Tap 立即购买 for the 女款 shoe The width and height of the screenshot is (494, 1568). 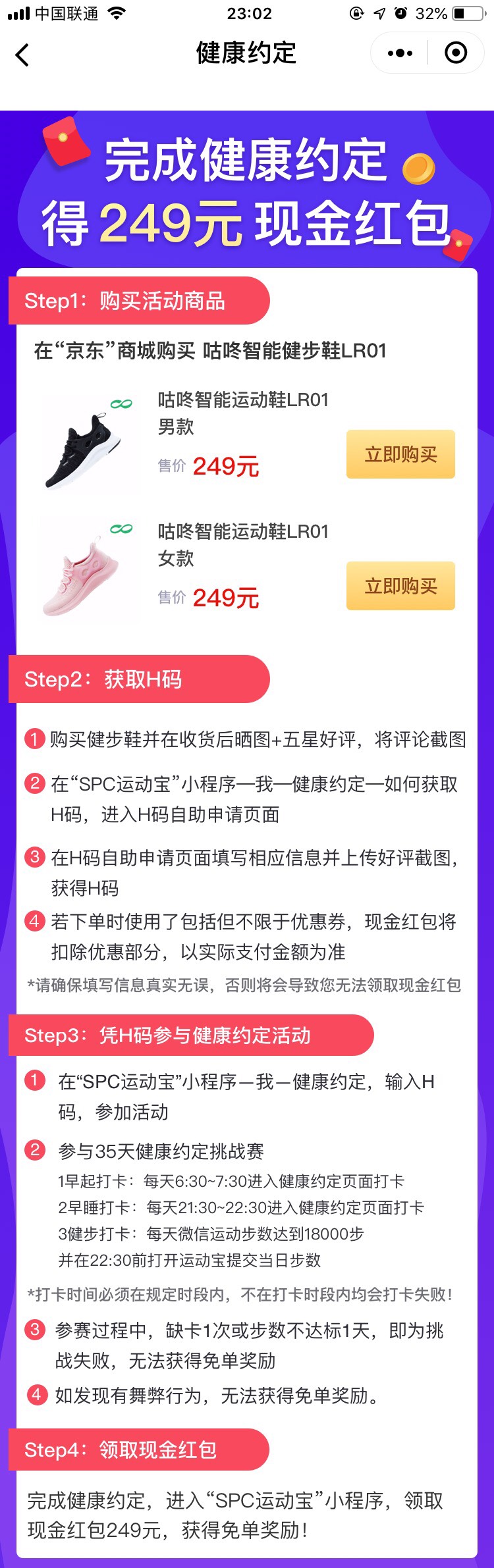click(400, 586)
